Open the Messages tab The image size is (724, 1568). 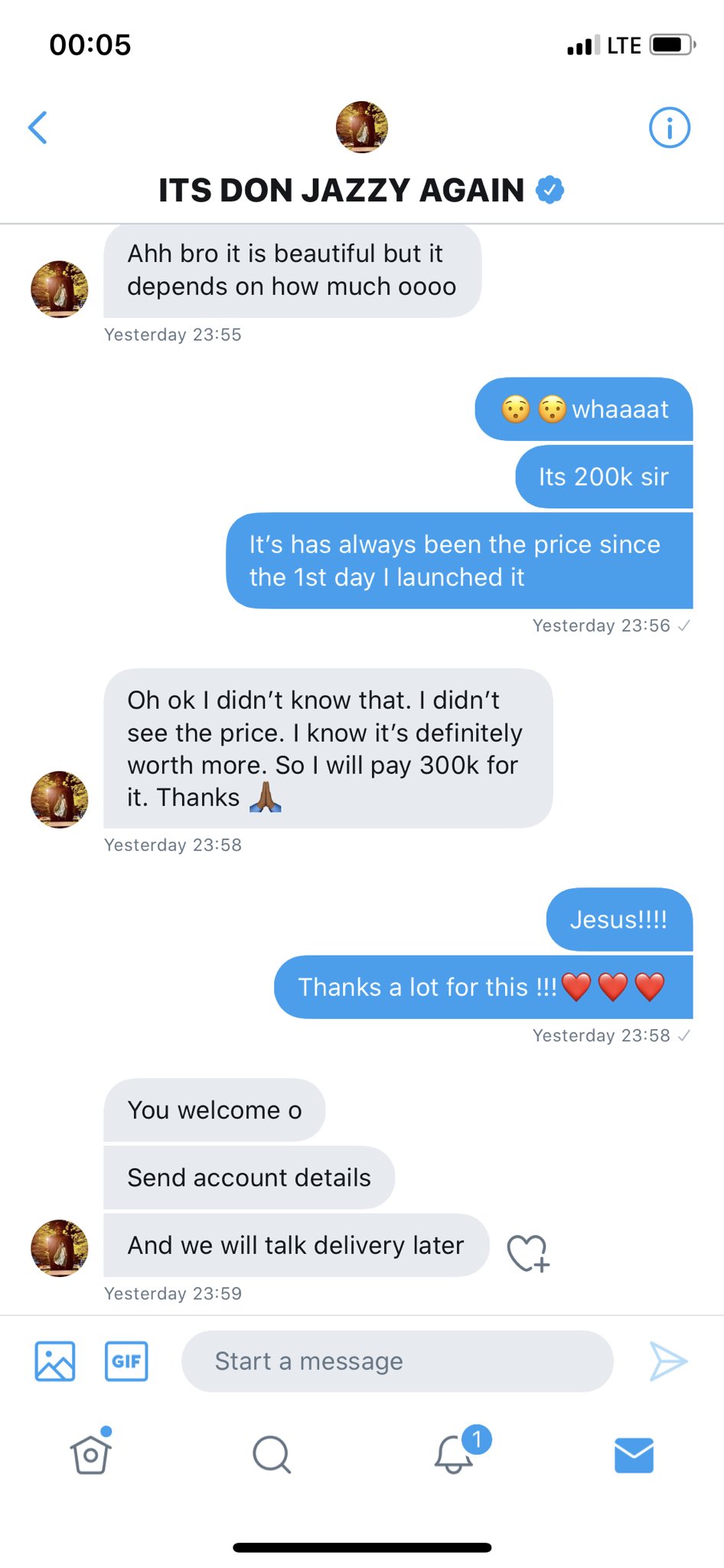click(x=634, y=1455)
